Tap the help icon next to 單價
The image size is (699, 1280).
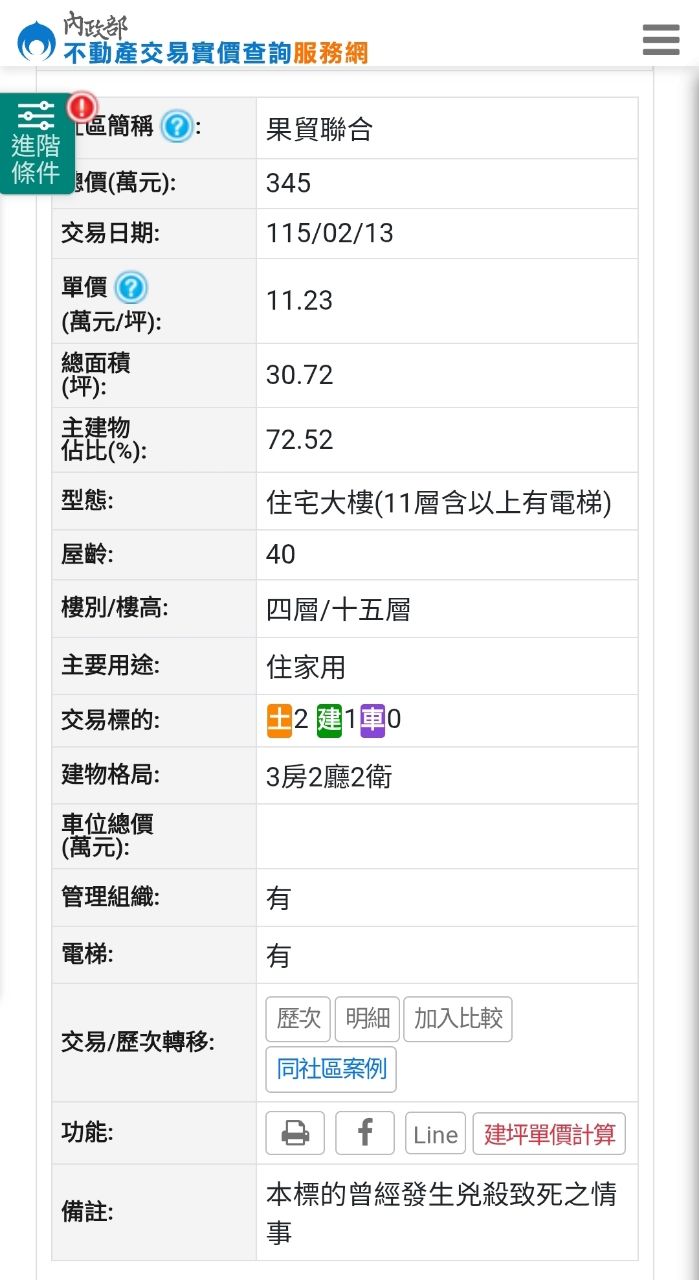coord(131,288)
